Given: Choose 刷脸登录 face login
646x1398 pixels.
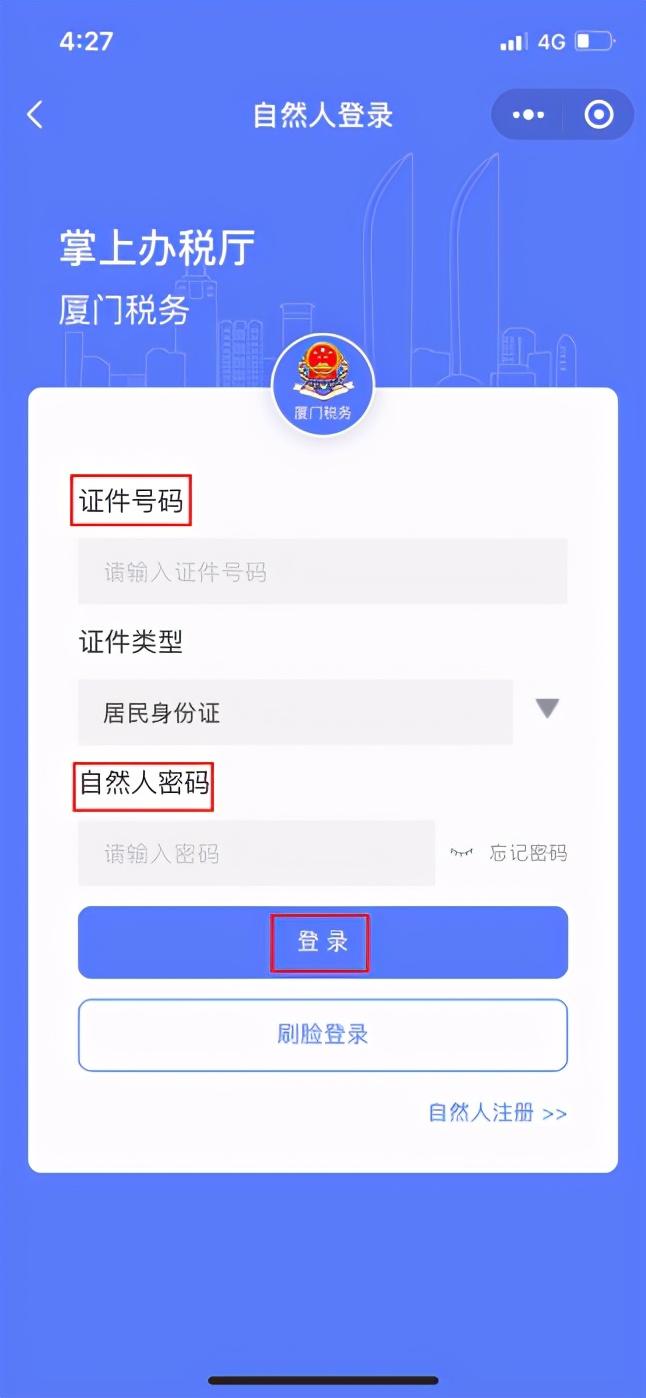Looking at the screenshot, I should (322, 1034).
